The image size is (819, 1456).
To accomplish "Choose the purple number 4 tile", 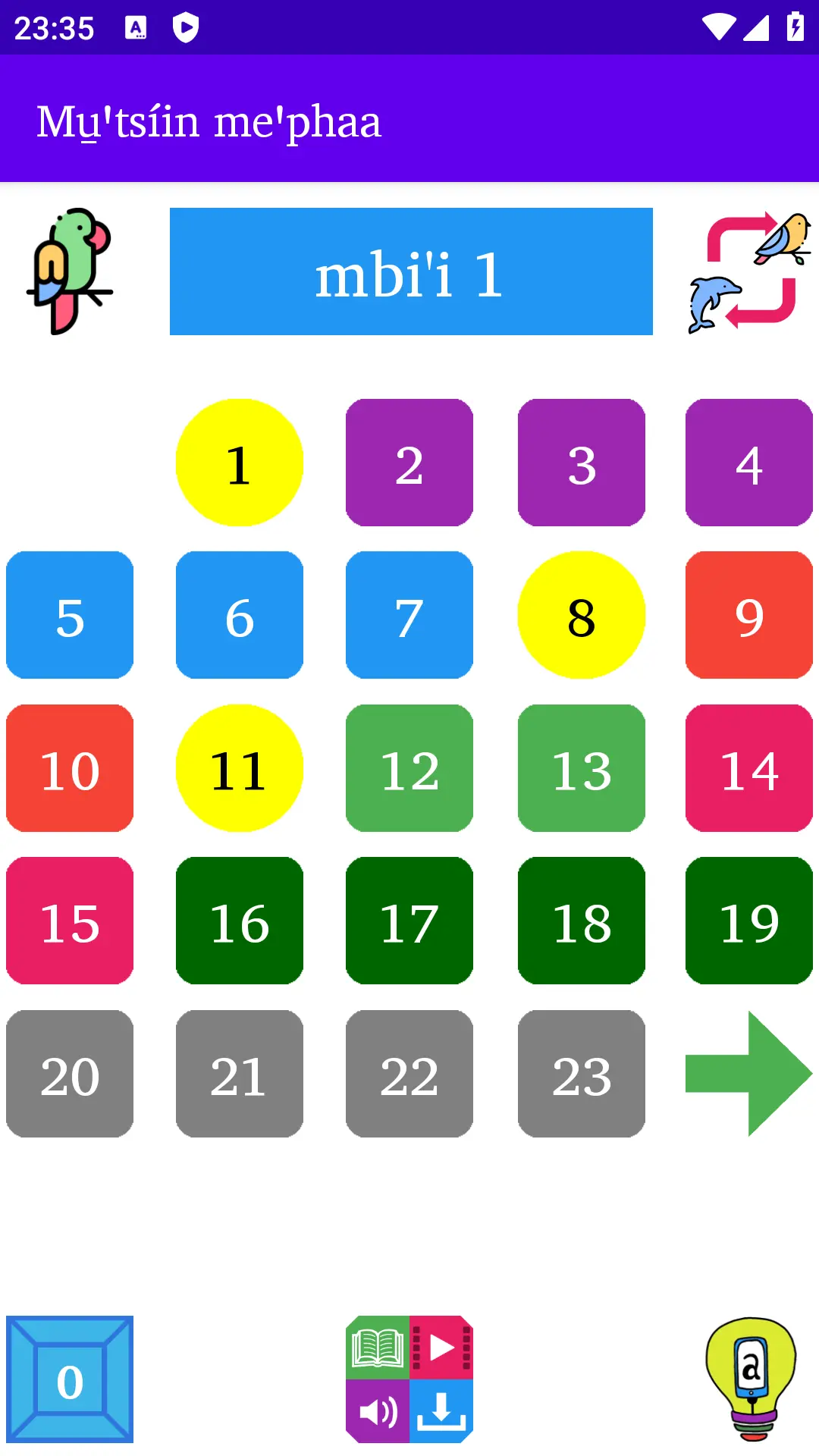I will point(749,463).
